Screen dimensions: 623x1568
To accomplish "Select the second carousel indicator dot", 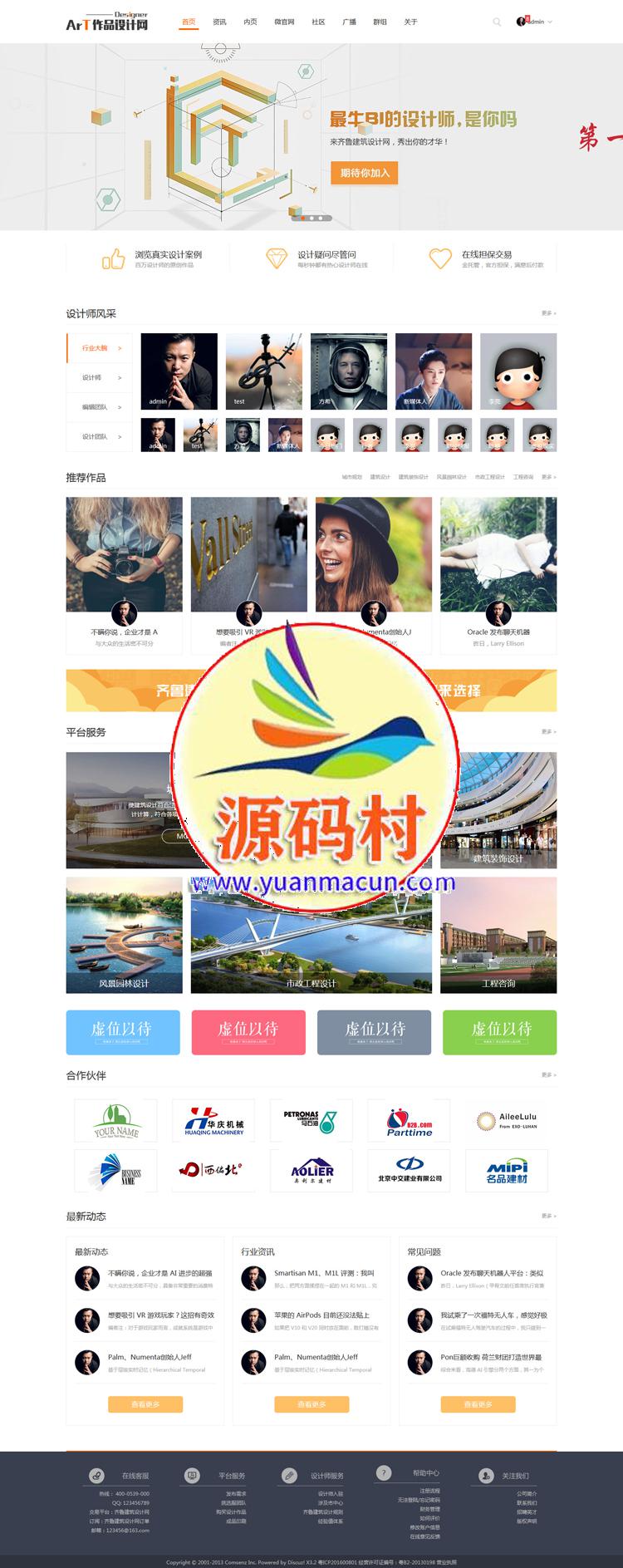I will tap(311, 217).
